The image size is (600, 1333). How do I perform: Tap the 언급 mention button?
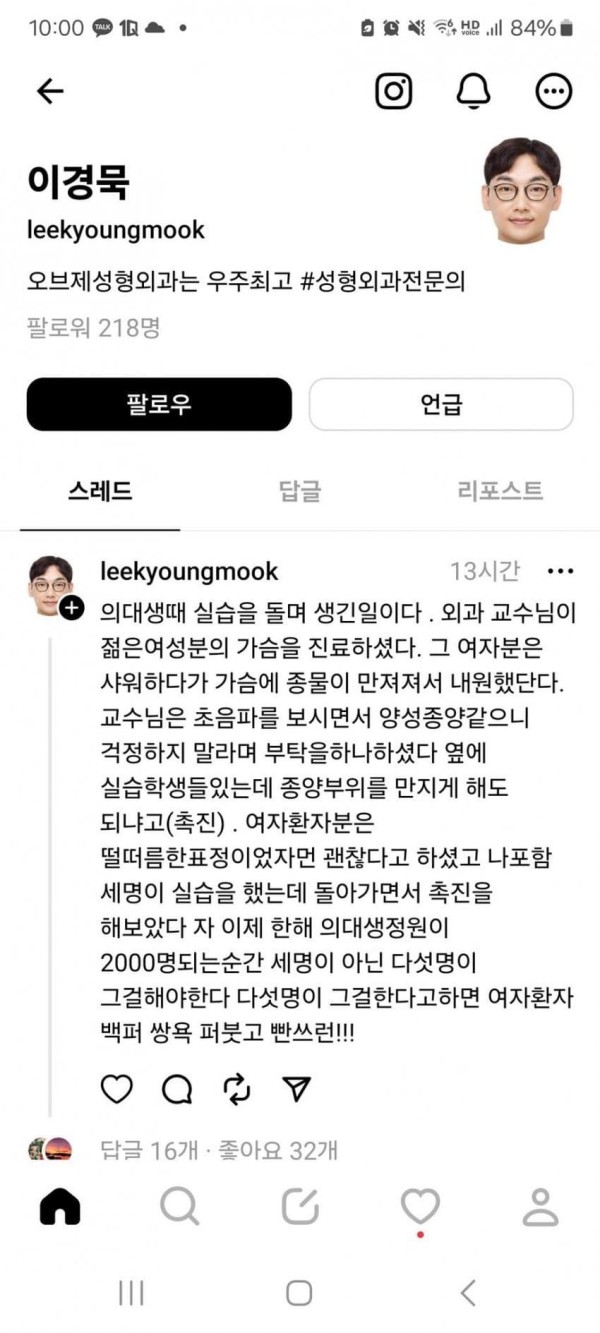[441, 404]
